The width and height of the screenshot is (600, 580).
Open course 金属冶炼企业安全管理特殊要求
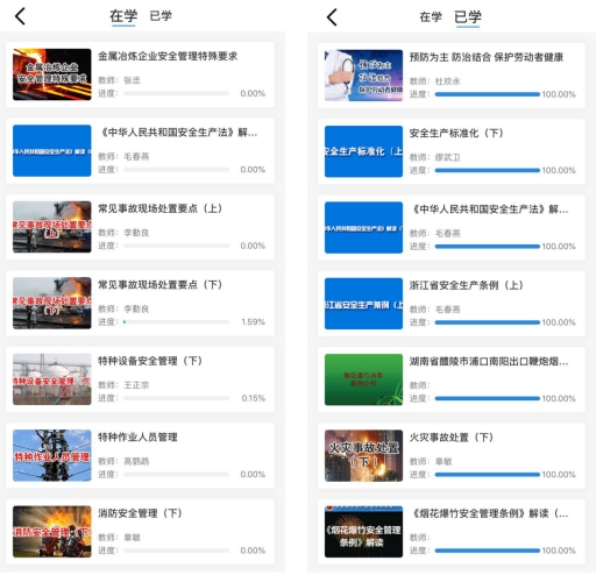[140, 74]
